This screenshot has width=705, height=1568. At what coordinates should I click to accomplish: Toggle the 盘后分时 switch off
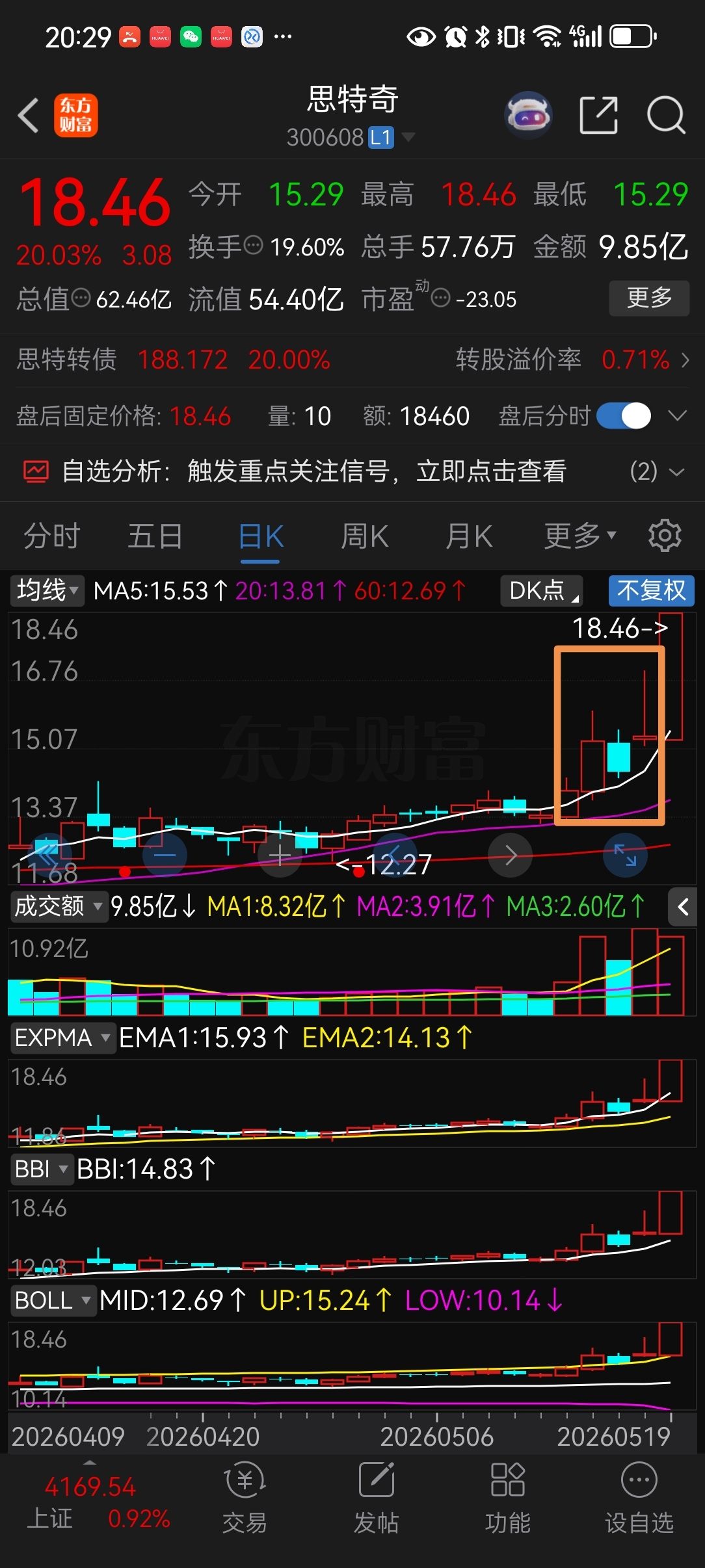[624, 416]
